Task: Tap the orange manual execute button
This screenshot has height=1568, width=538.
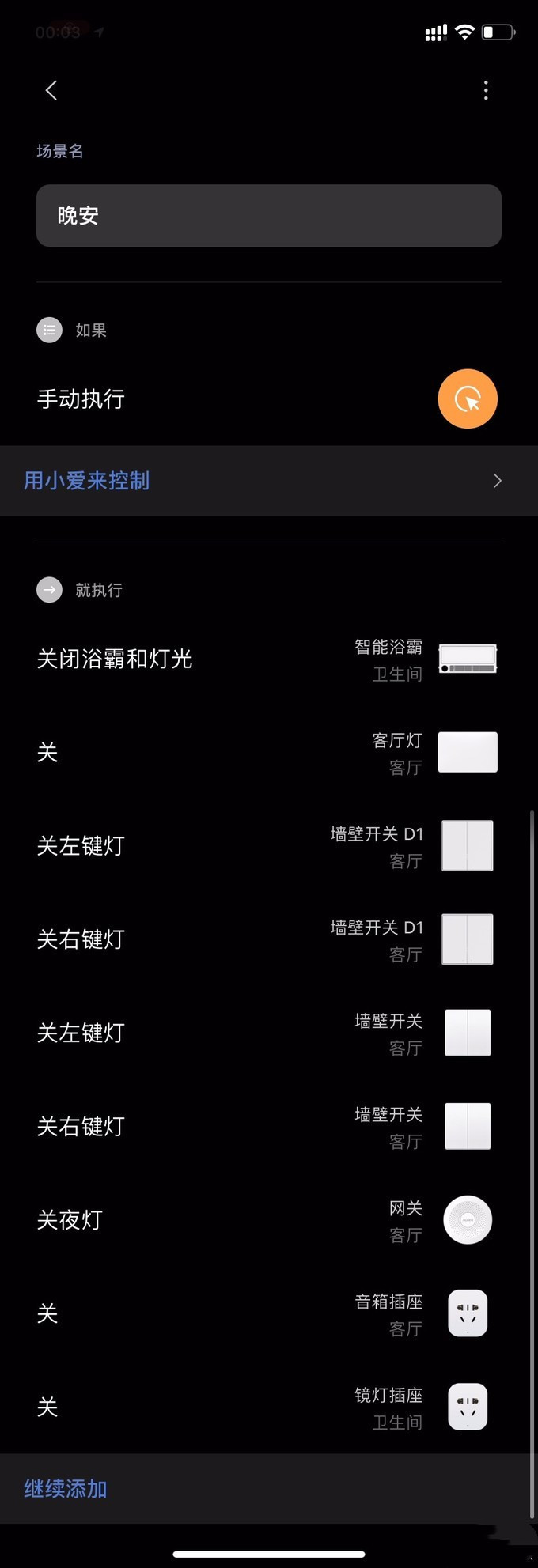Action: (467, 399)
